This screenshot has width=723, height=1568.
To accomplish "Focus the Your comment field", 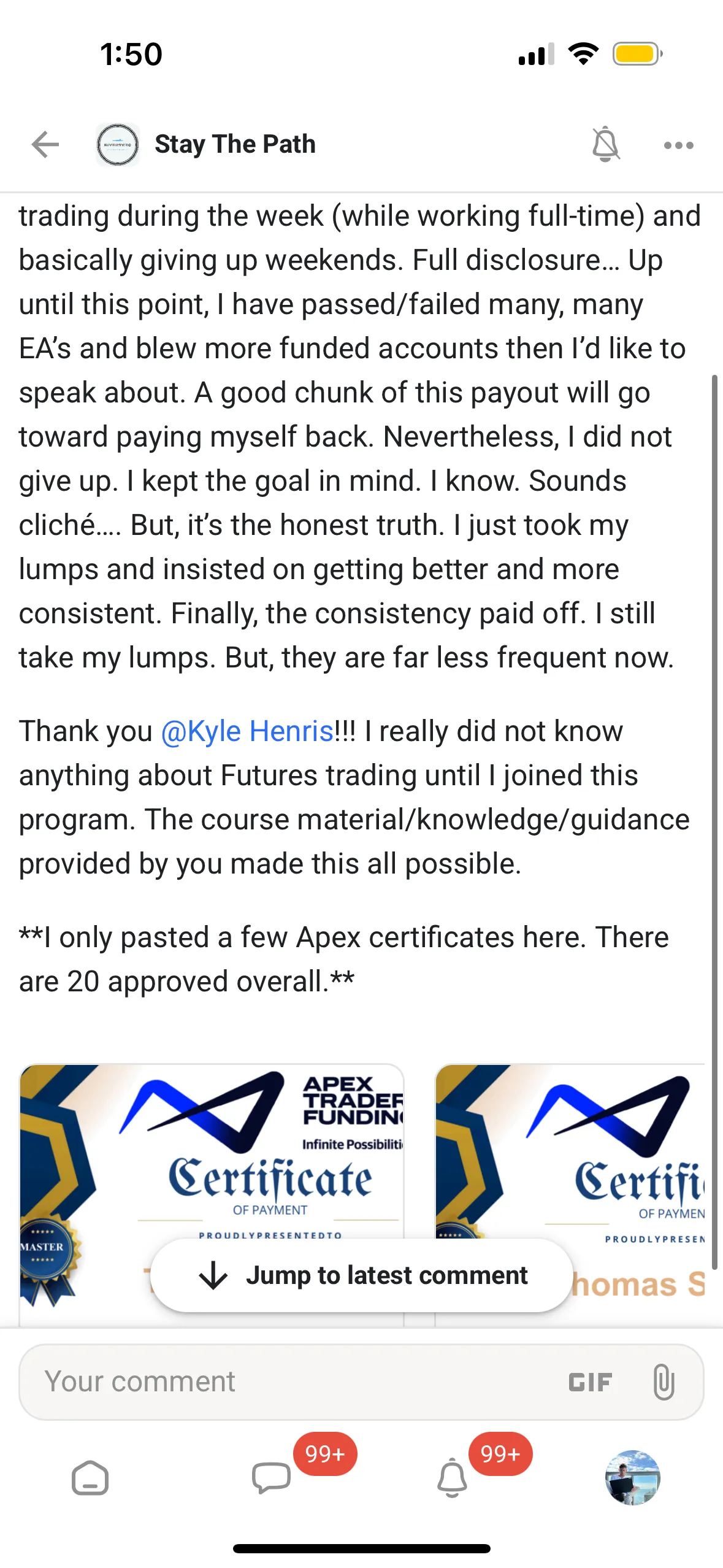I will (x=294, y=1382).
